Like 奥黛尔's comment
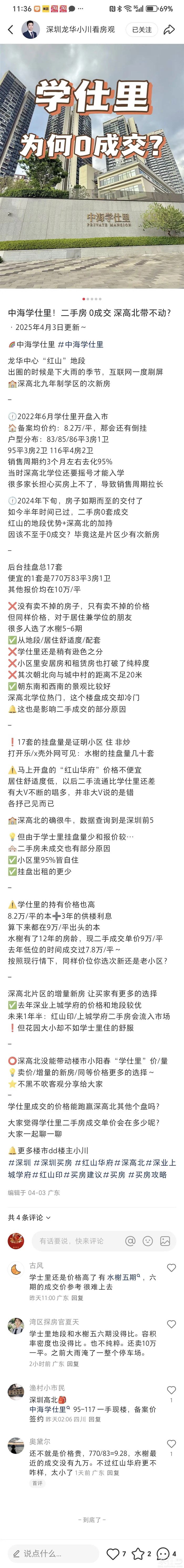This screenshot has width=184, height=1568. tap(171, 1444)
